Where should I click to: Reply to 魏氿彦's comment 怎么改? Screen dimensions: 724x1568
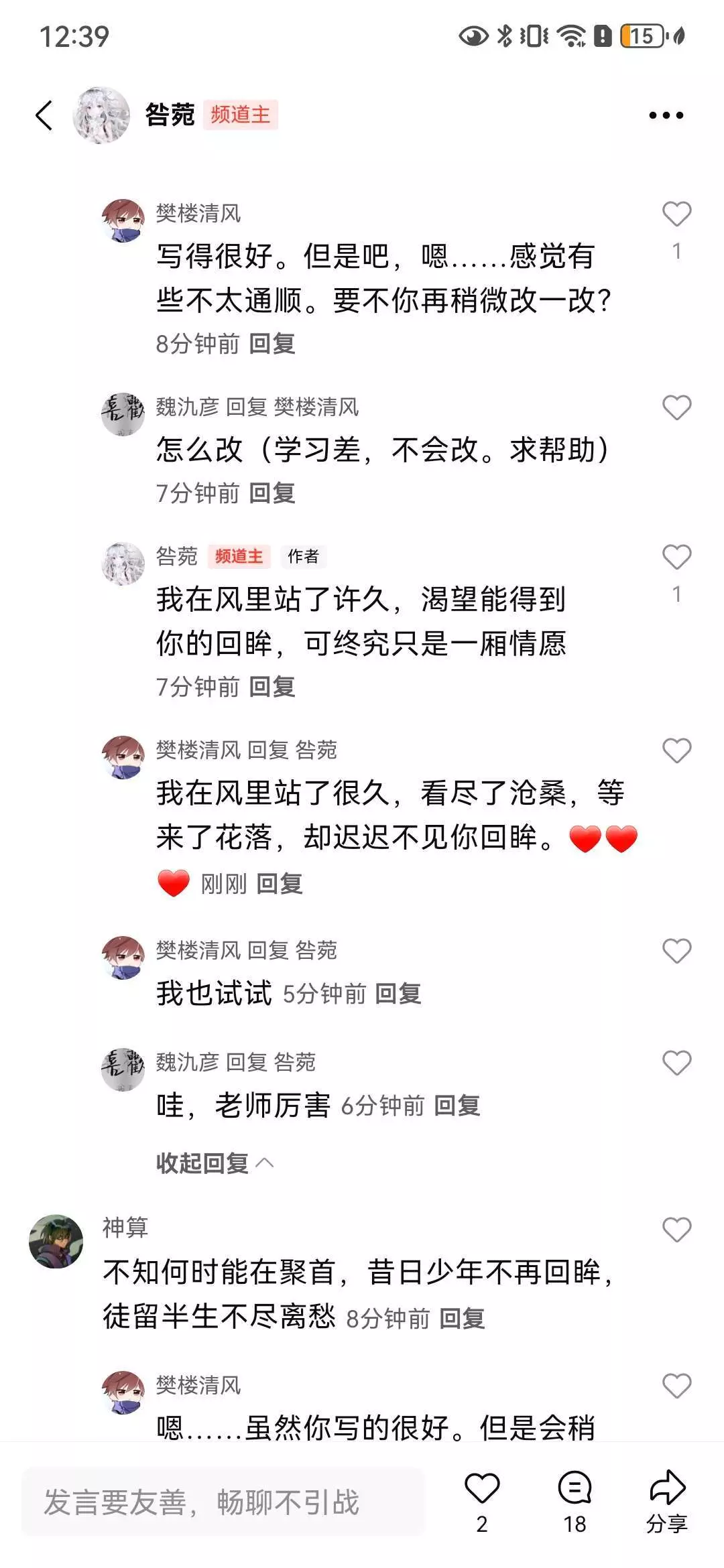pyautogui.click(x=272, y=493)
